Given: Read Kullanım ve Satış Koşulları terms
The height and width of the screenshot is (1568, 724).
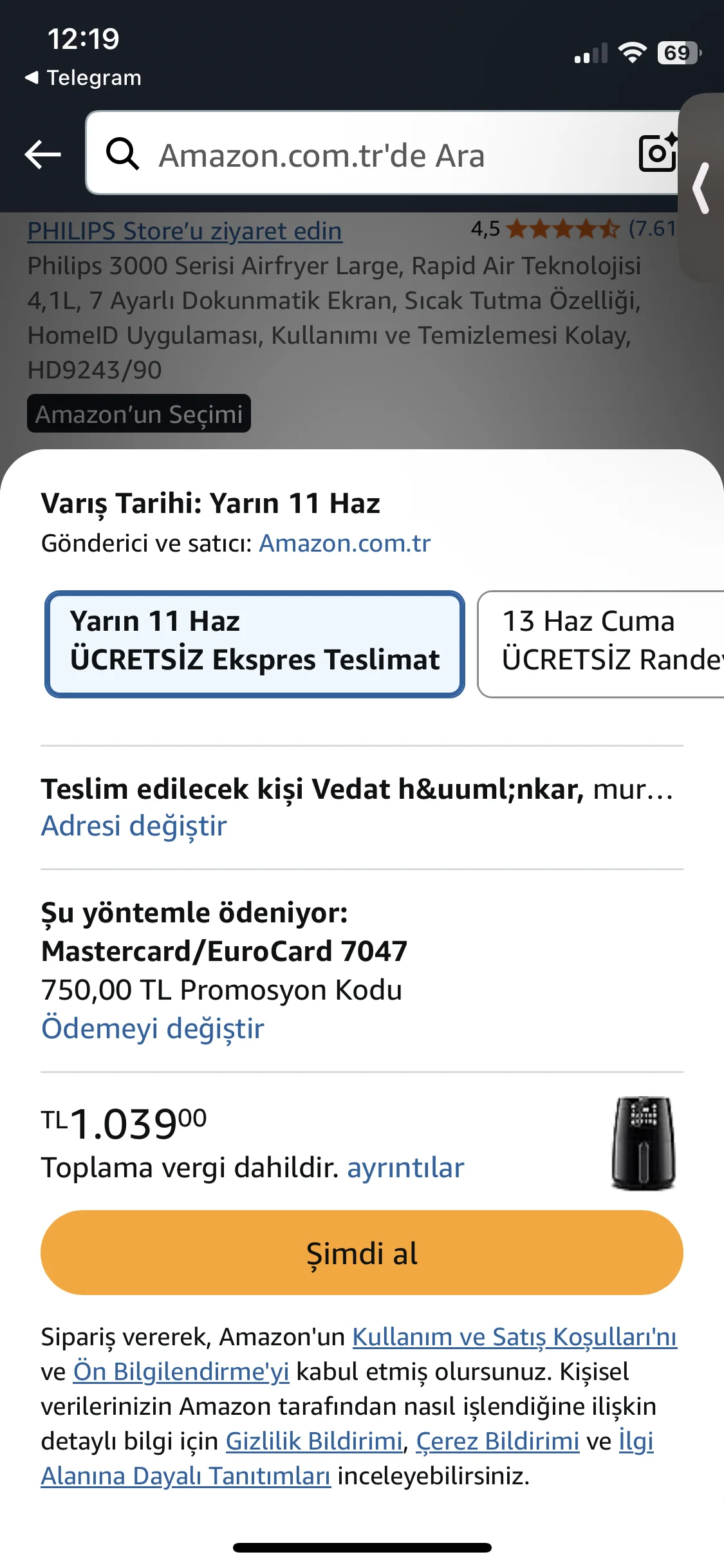Looking at the screenshot, I should 514,1337.
